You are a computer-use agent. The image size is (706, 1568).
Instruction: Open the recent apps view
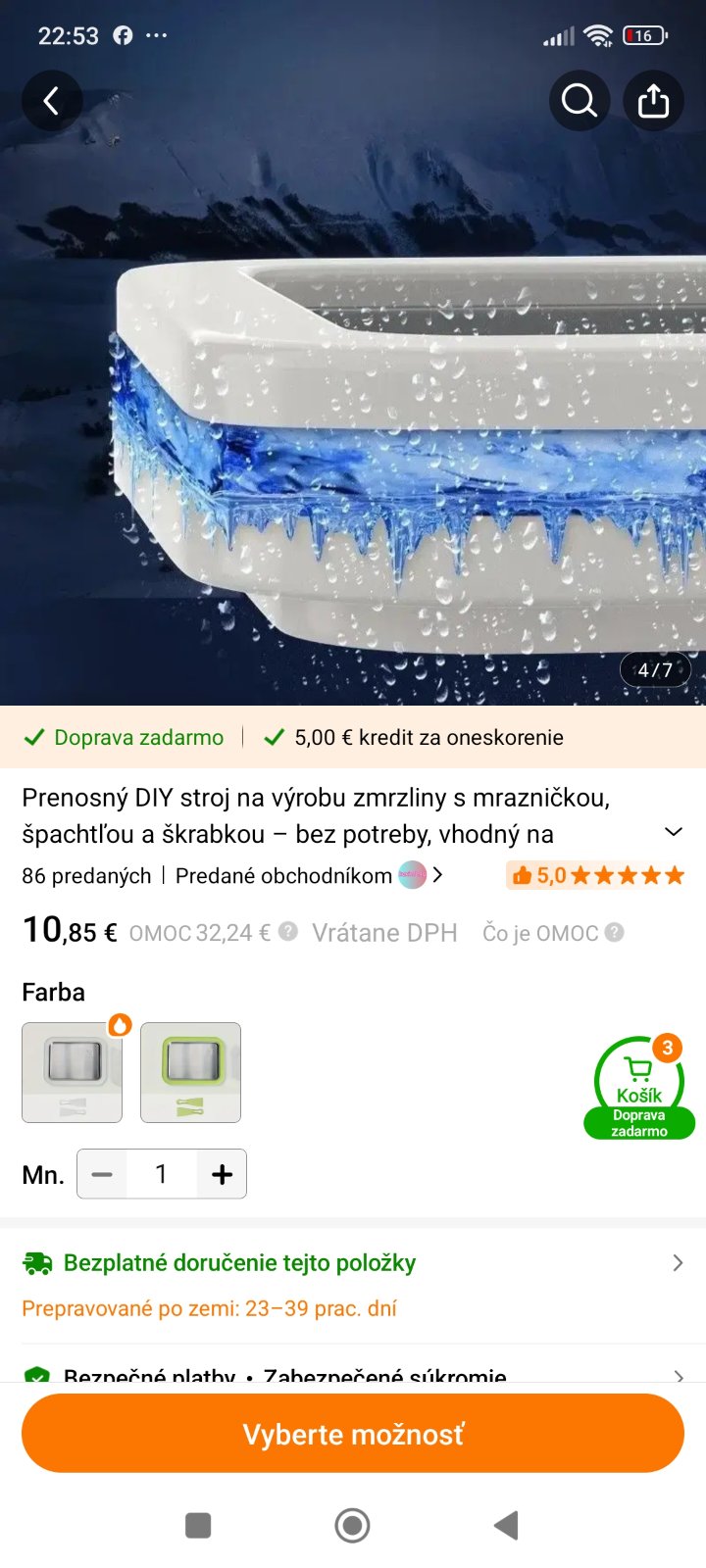click(x=198, y=1525)
